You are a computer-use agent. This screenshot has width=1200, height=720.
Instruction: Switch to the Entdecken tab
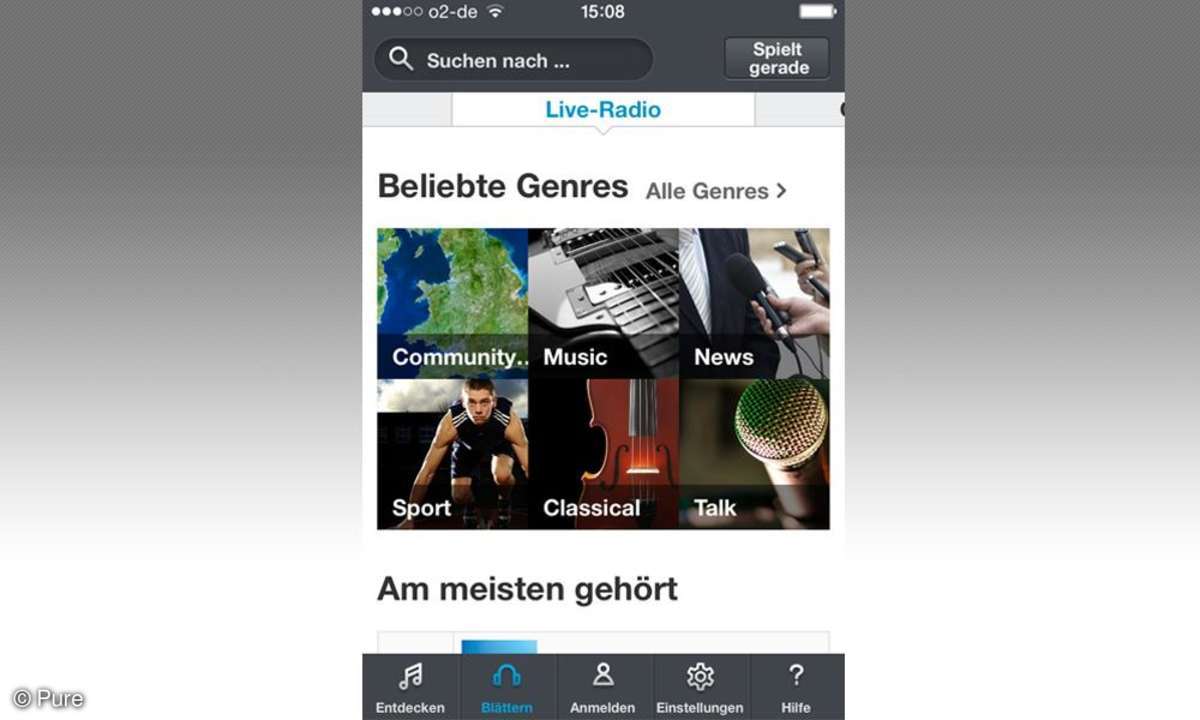410,688
